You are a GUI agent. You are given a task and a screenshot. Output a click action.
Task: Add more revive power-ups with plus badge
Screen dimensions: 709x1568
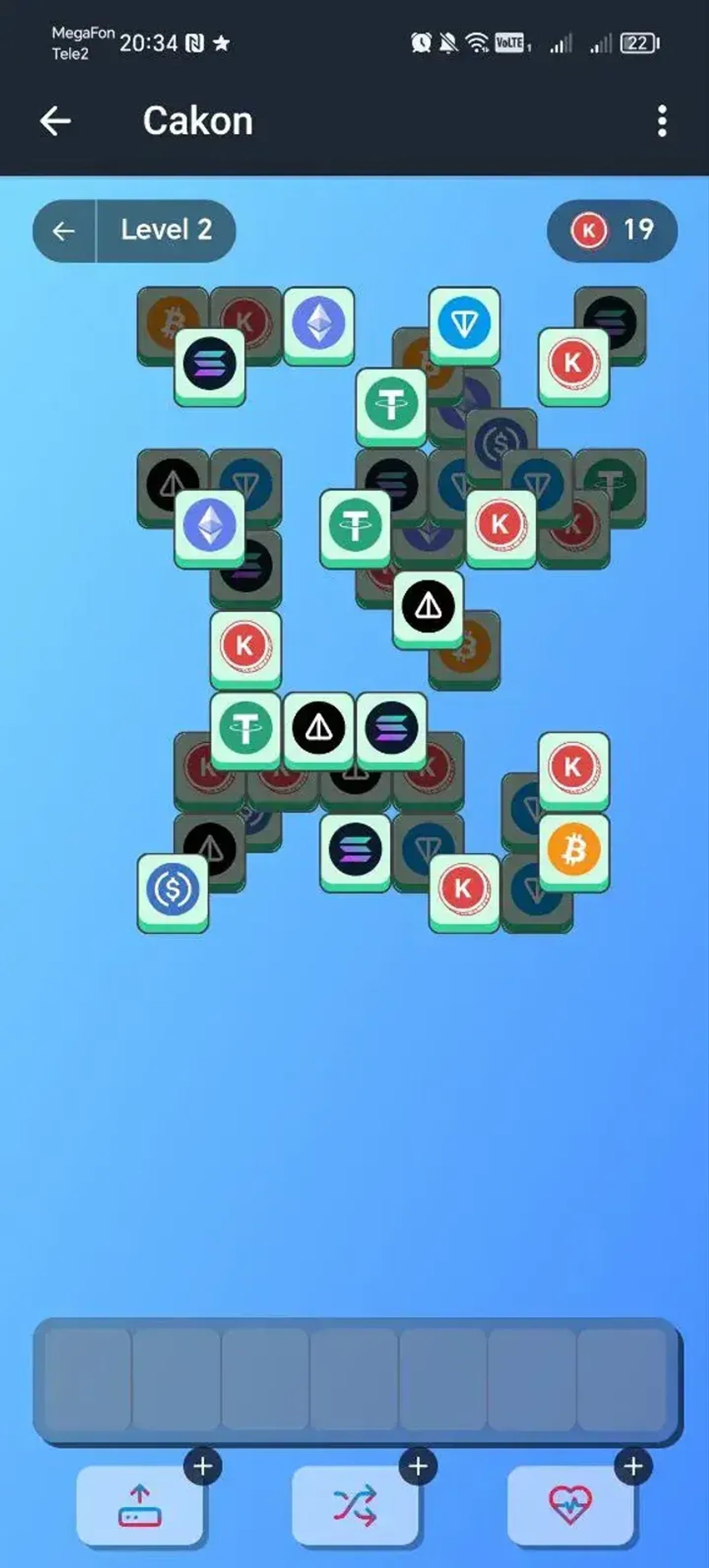coord(633,1467)
